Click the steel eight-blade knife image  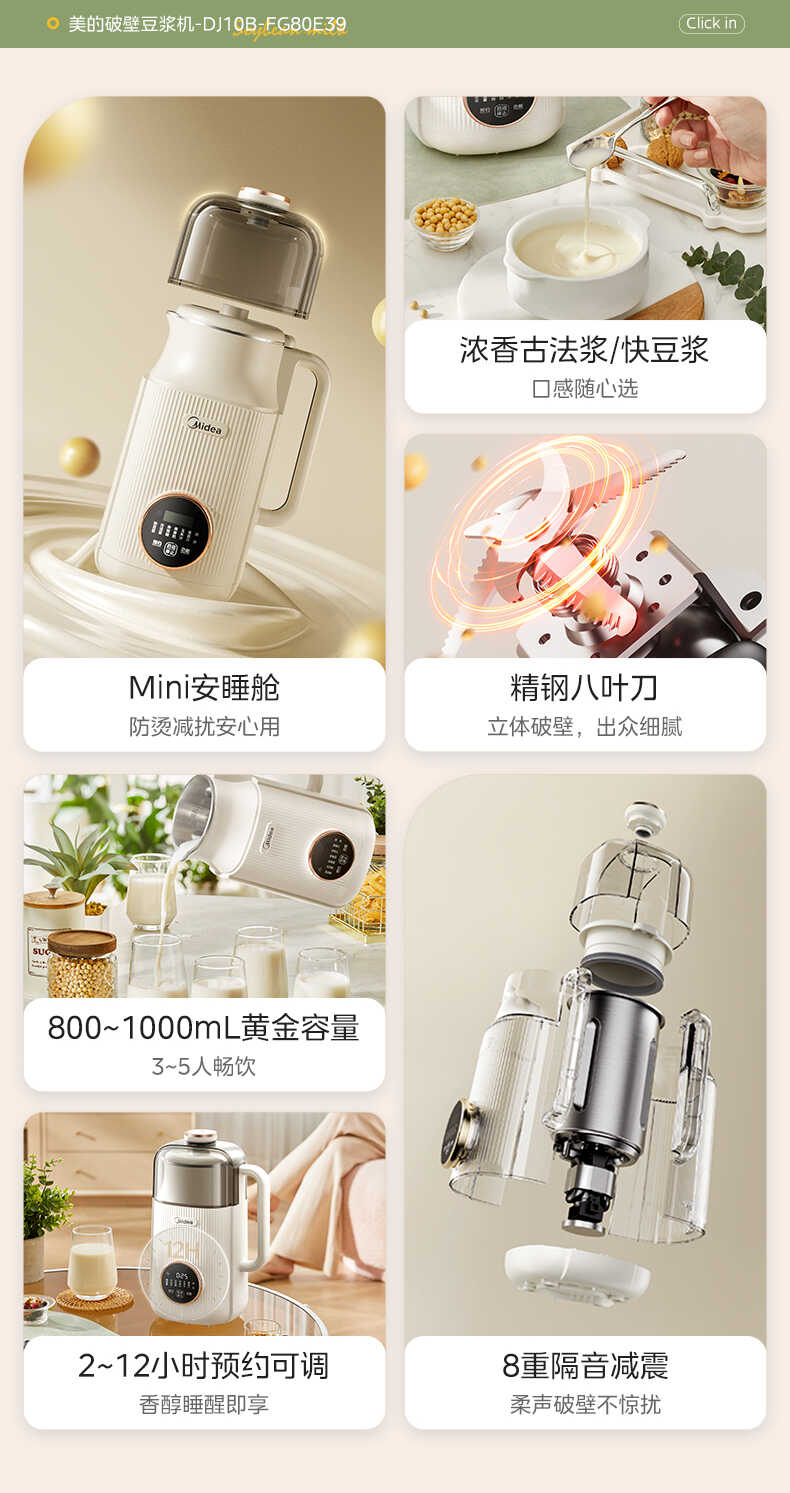coord(560,545)
